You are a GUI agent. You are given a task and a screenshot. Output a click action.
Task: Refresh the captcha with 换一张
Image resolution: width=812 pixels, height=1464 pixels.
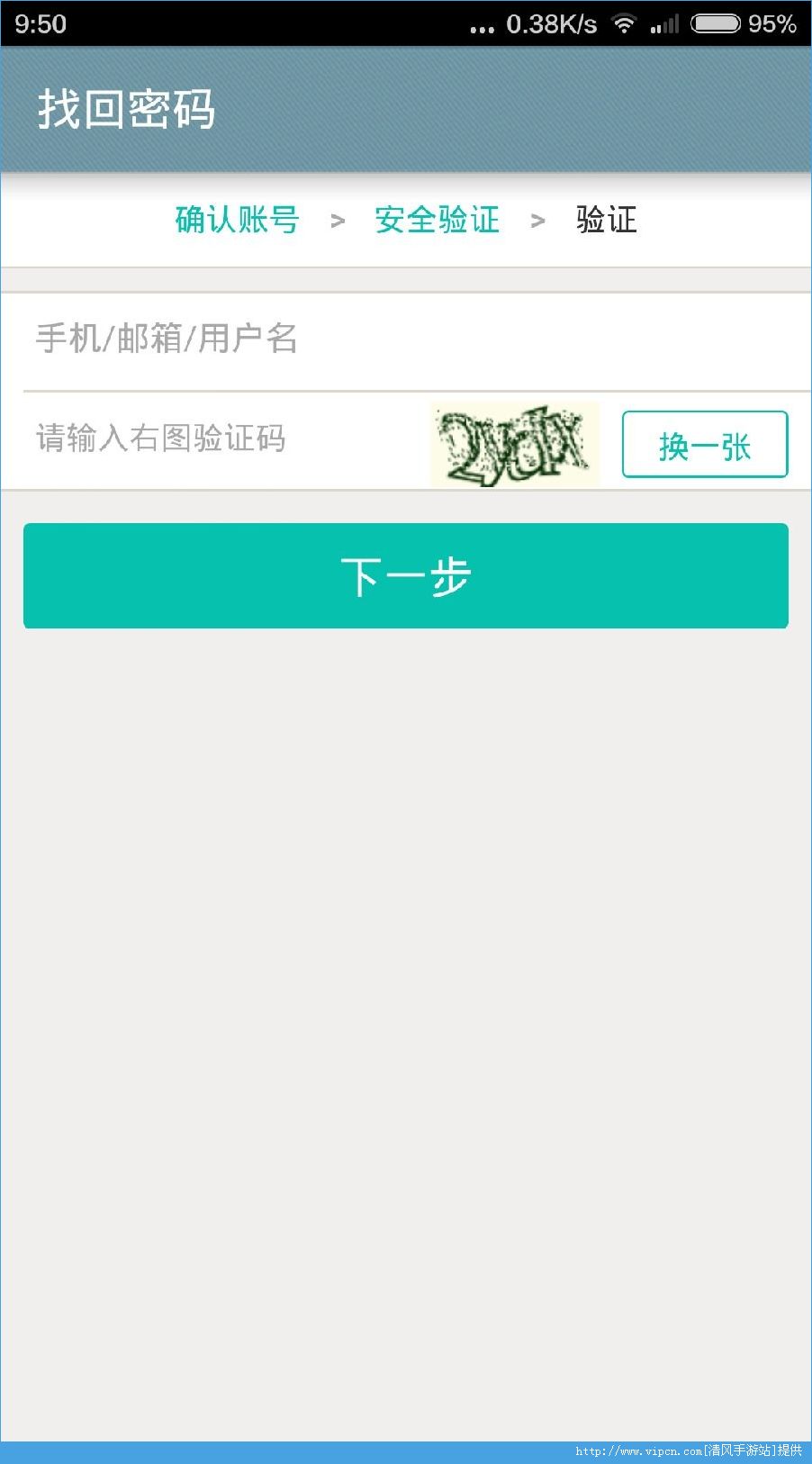(x=705, y=444)
